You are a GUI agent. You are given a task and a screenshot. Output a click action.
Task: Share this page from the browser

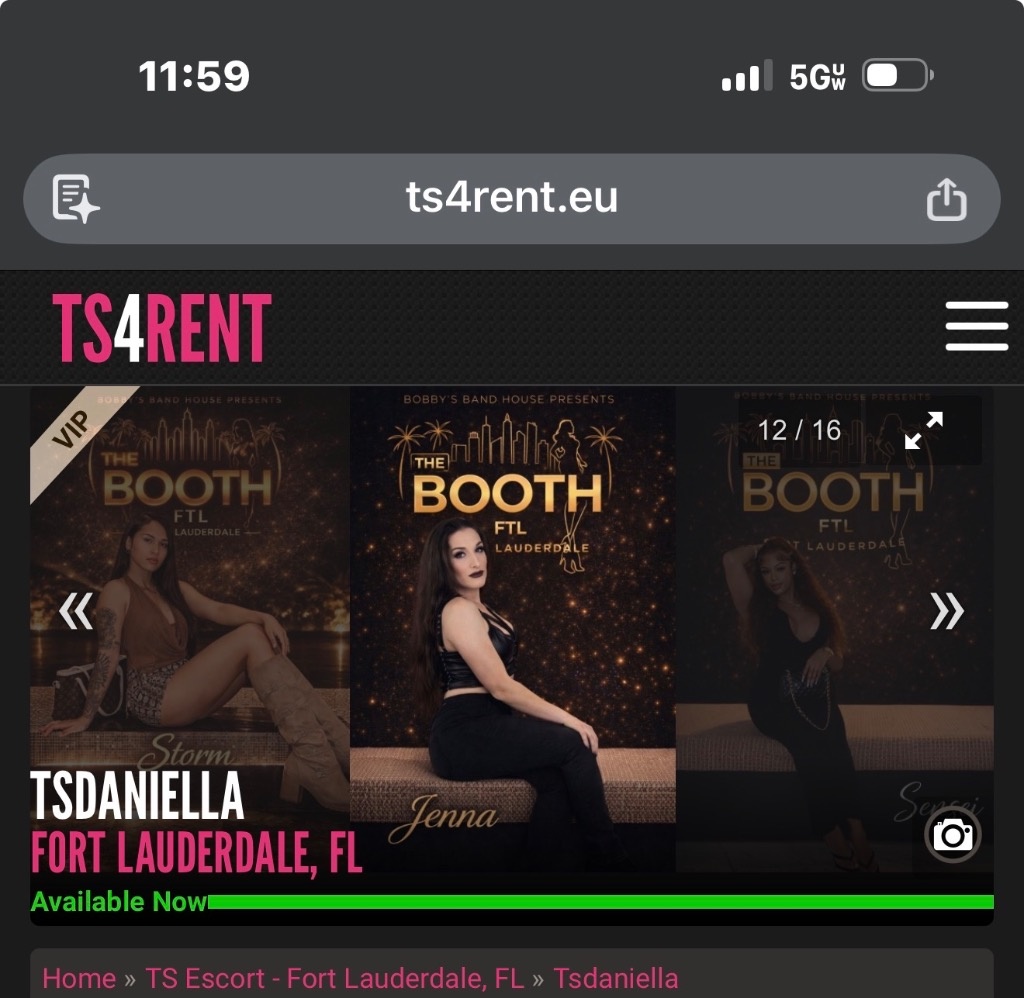coord(946,199)
